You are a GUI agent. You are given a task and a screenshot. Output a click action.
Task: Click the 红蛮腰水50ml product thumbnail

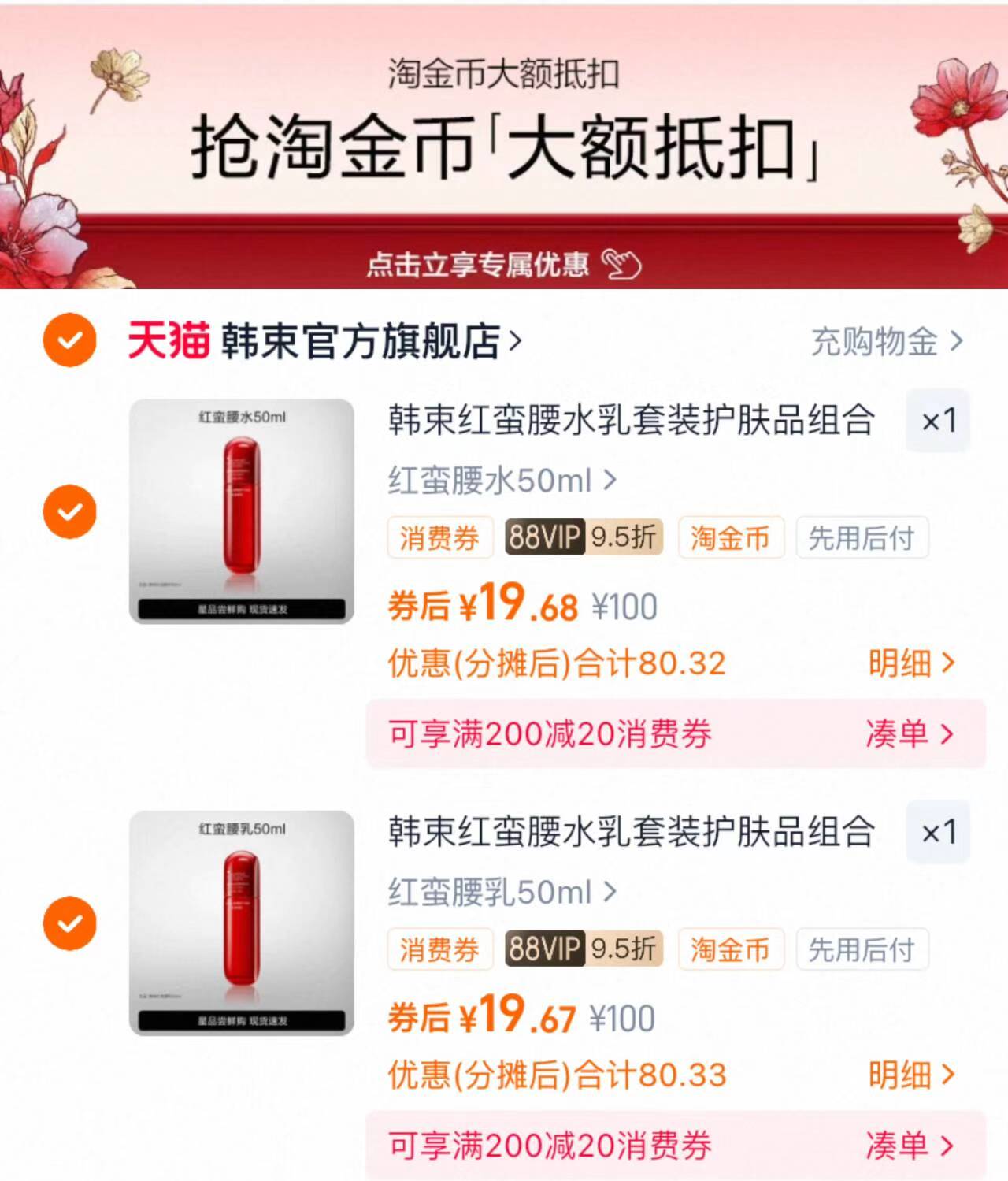tap(240, 512)
